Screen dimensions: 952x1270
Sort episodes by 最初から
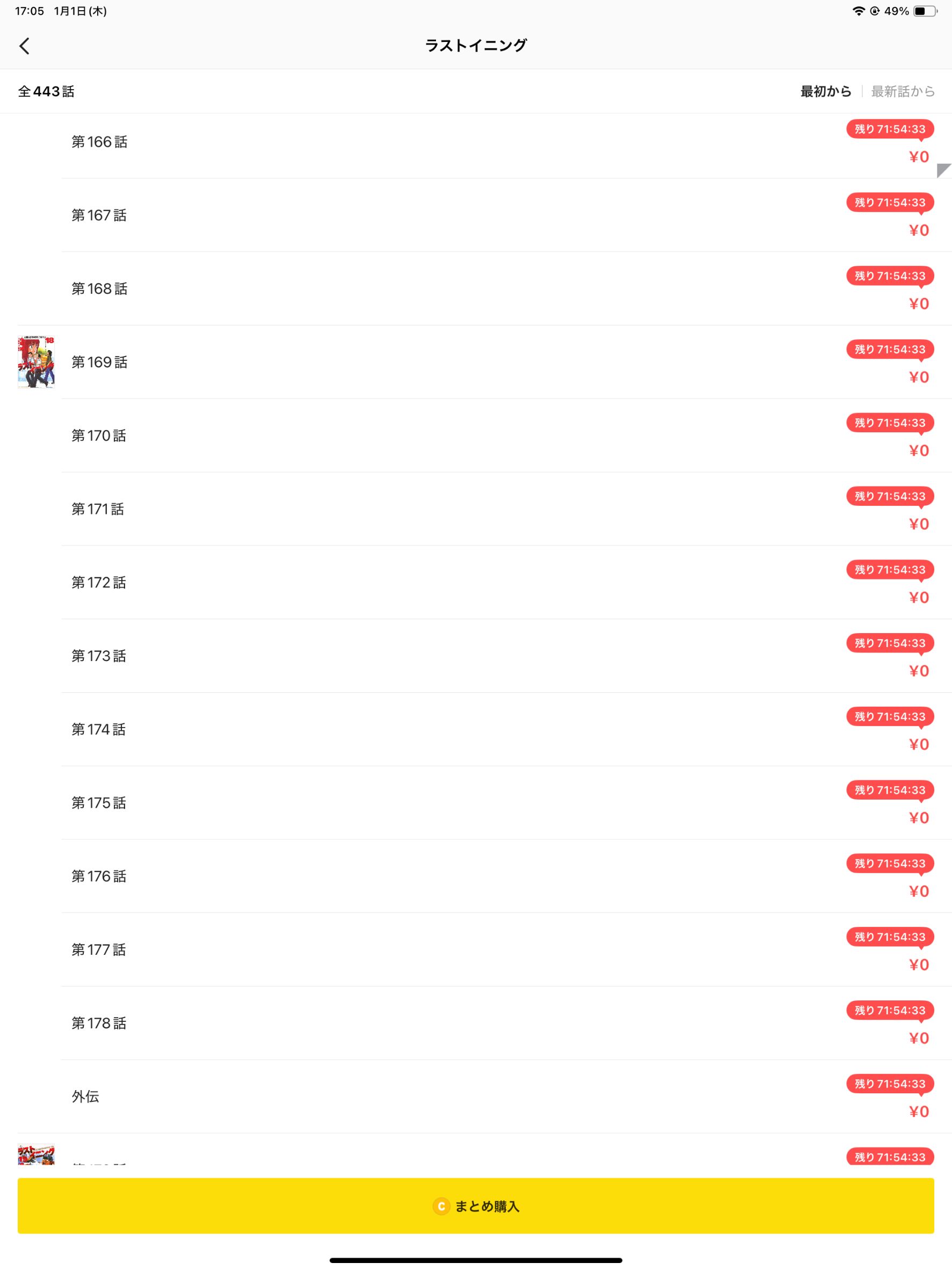(825, 91)
